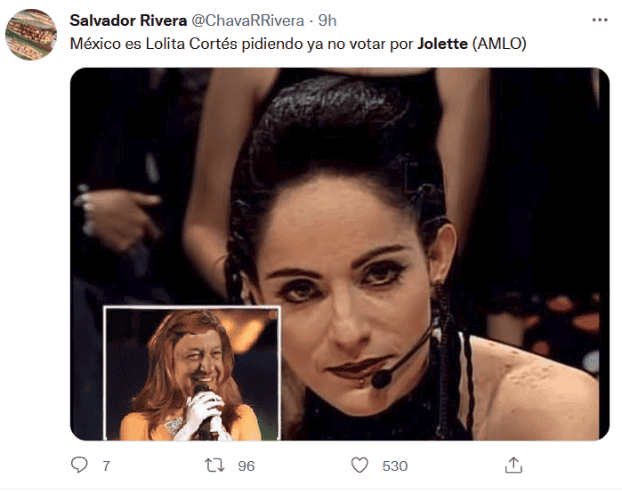Reply to Salvador Rivera's tweet
622x494 pixels.
80,465
